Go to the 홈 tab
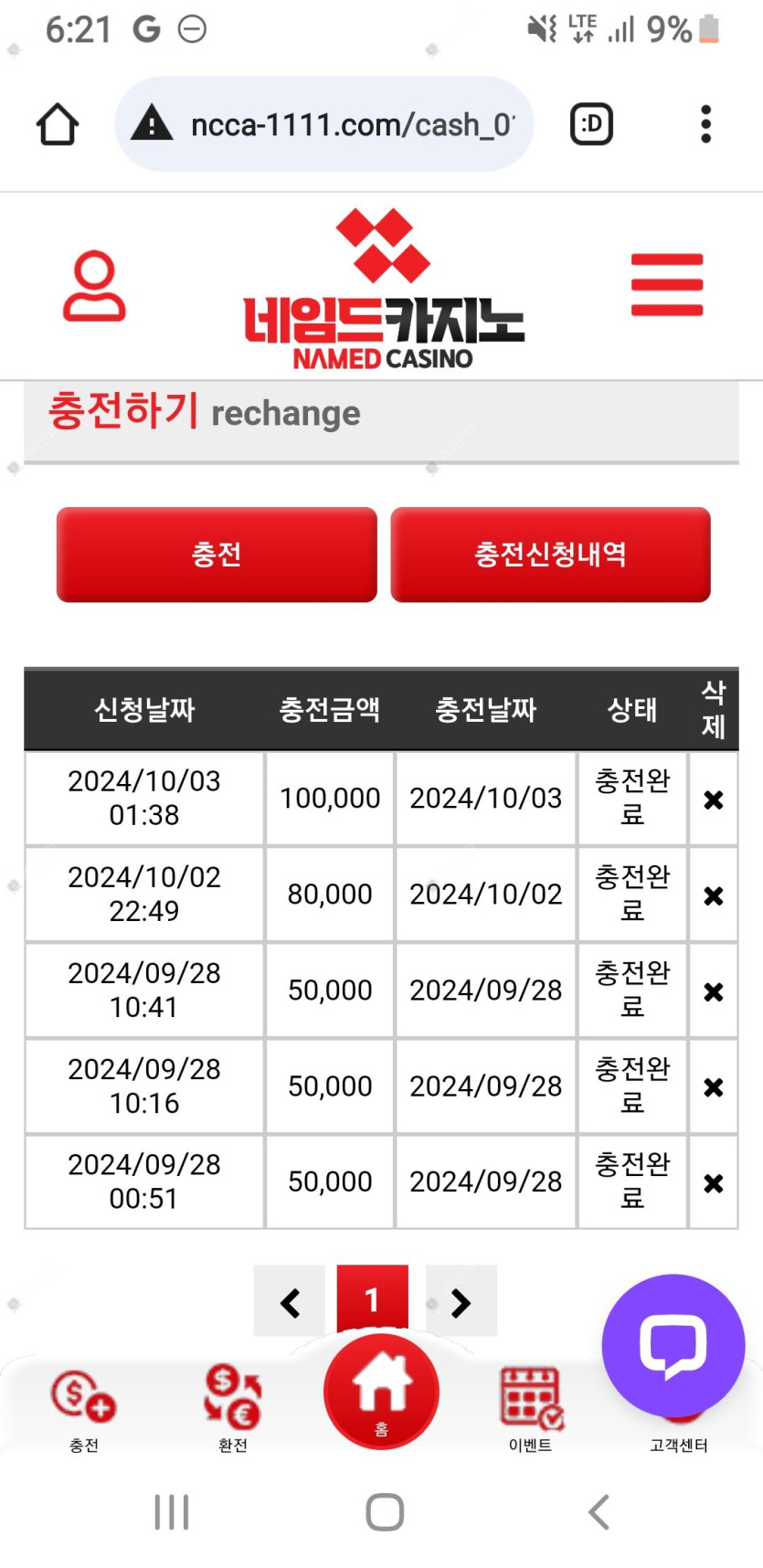This screenshot has width=763, height=1568. pyautogui.click(x=381, y=1392)
